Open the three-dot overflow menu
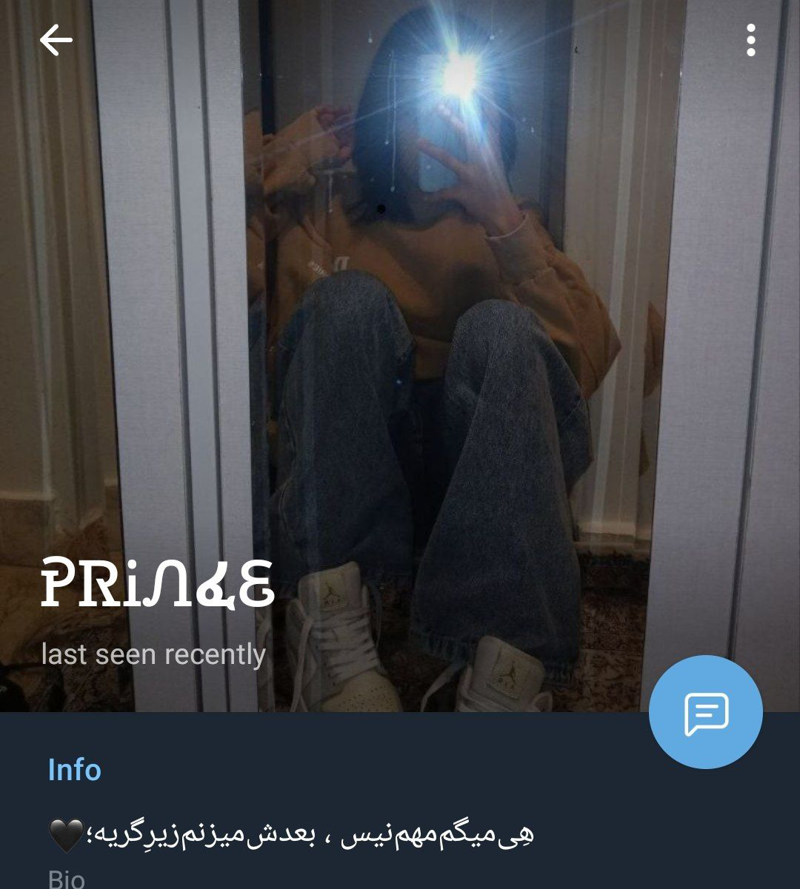Viewport: 800px width, 889px height. [750, 41]
